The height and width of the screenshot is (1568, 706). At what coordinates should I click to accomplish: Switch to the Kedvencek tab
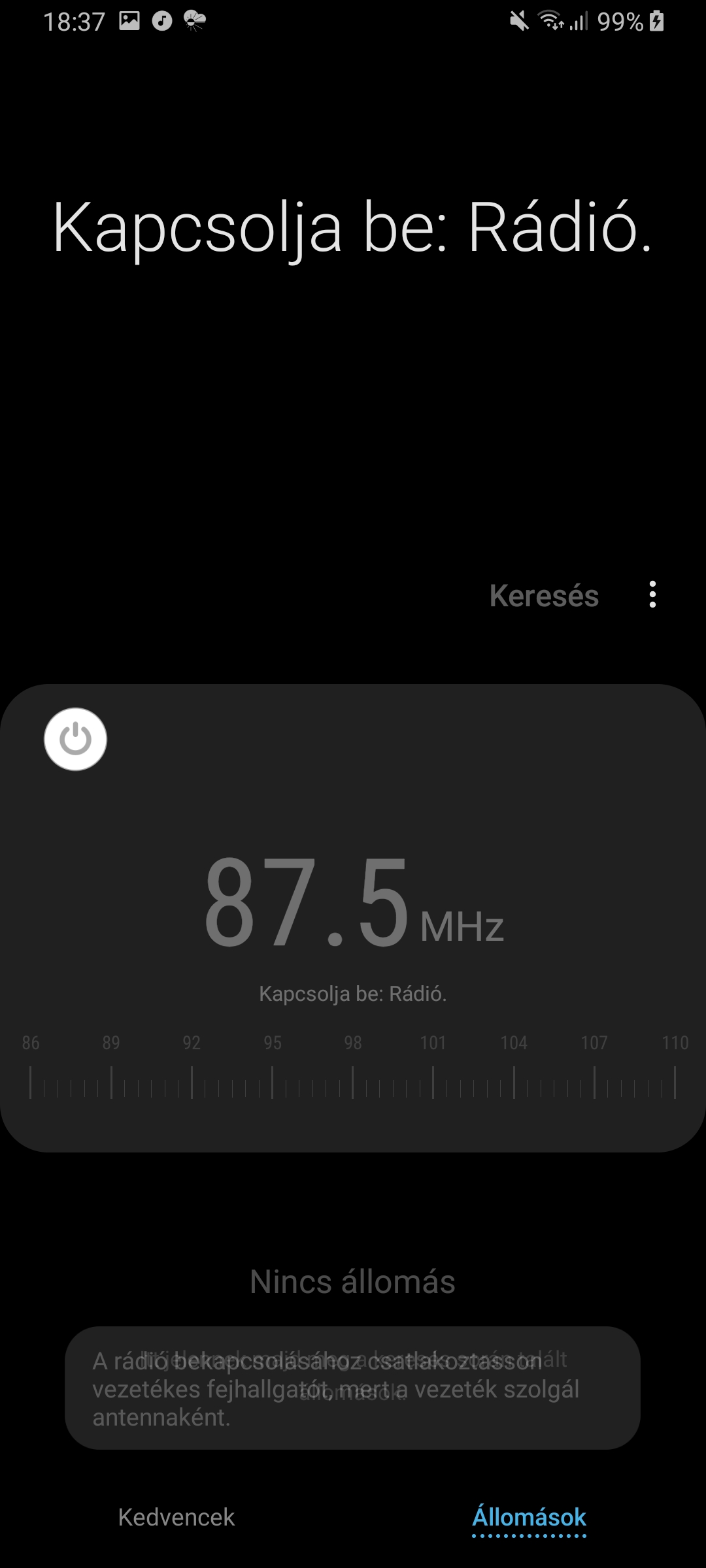[x=176, y=1517]
